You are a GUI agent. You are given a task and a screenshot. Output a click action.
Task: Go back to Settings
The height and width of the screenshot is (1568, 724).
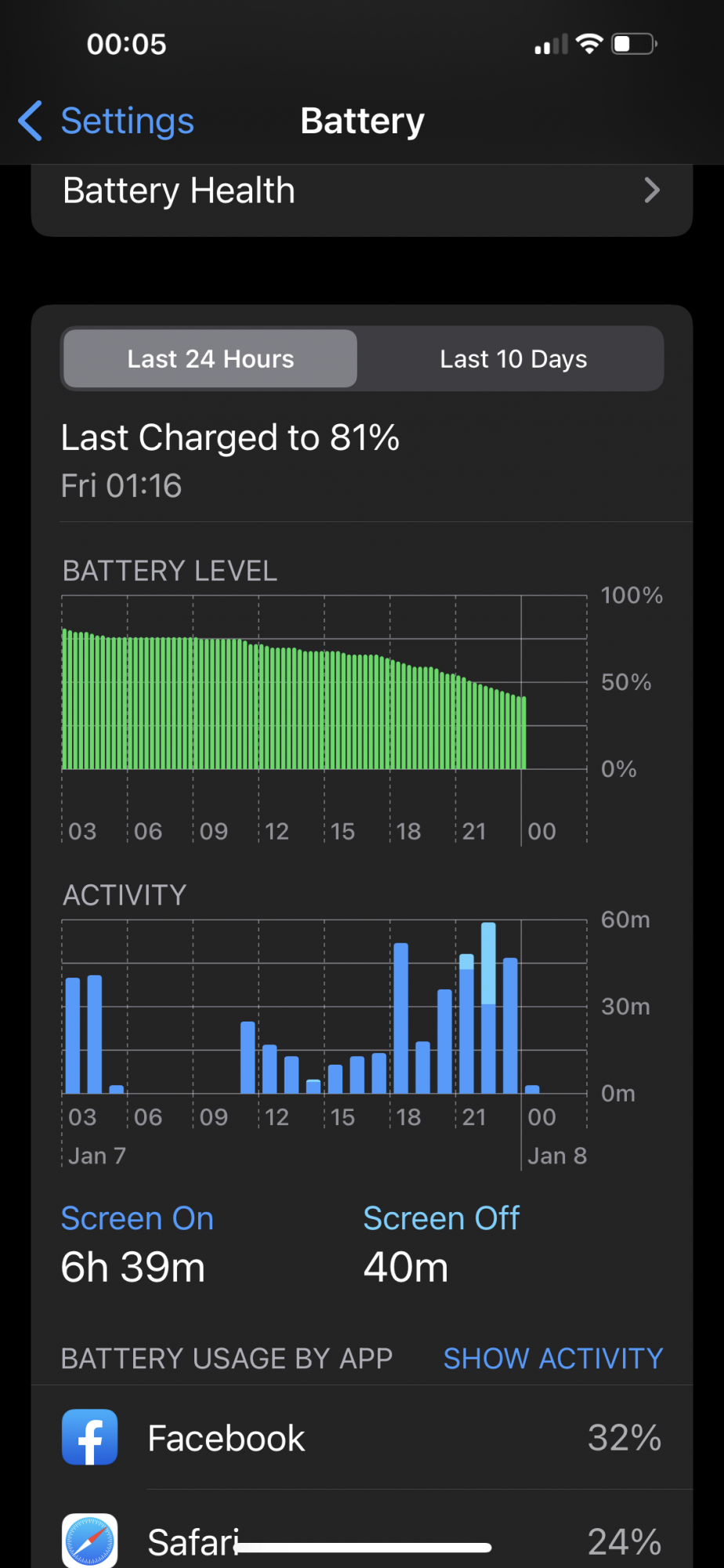point(106,122)
